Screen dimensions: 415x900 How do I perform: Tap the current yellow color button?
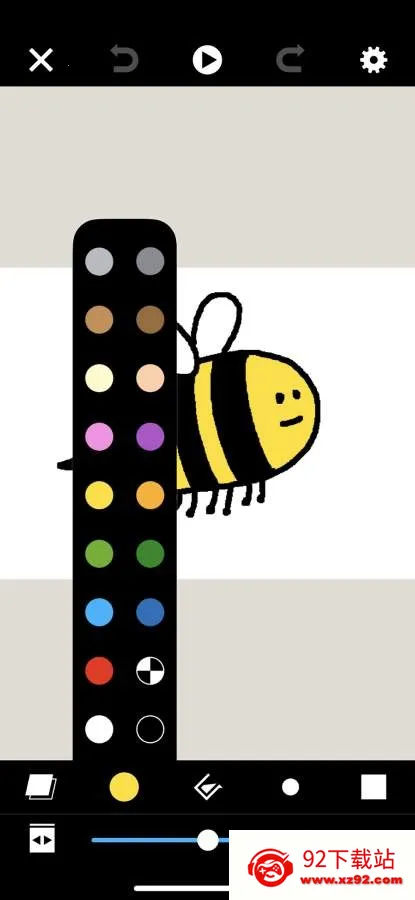click(x=124, y=787)
